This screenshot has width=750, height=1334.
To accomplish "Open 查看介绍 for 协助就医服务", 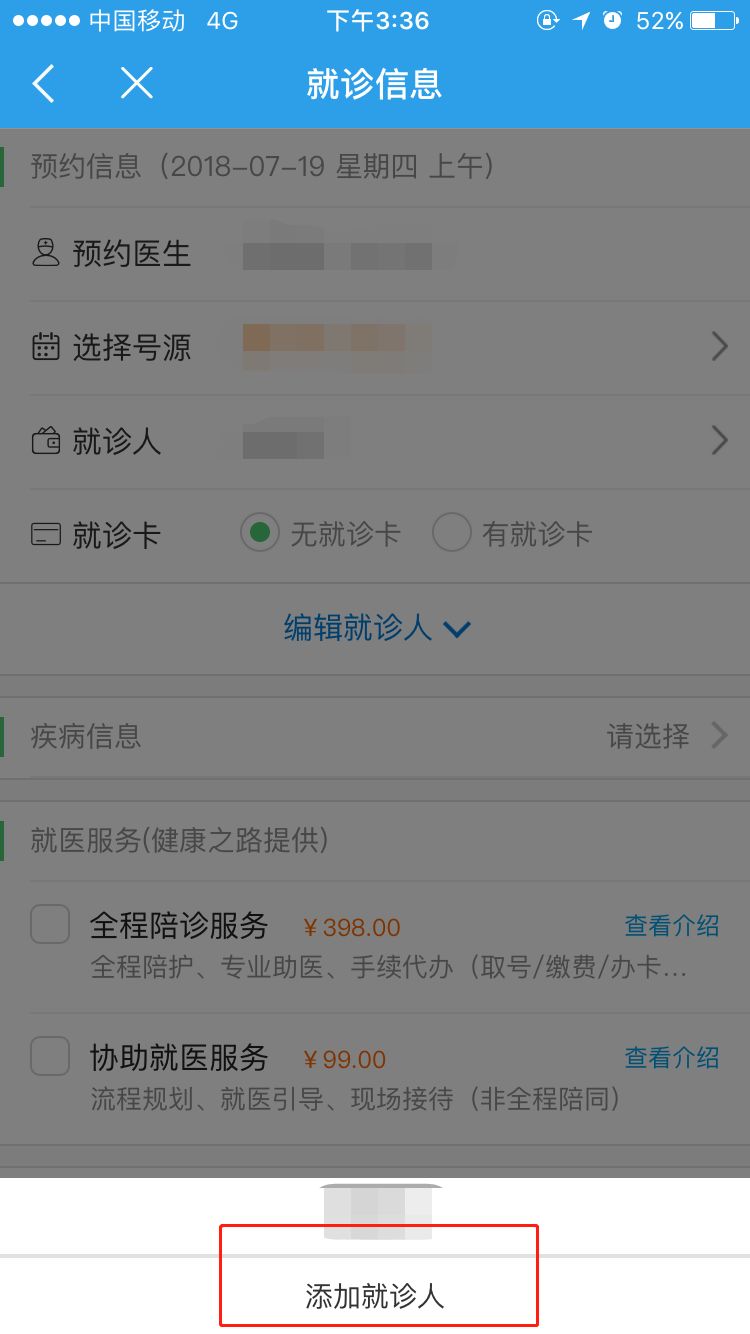I will [x=671, y=1057].
